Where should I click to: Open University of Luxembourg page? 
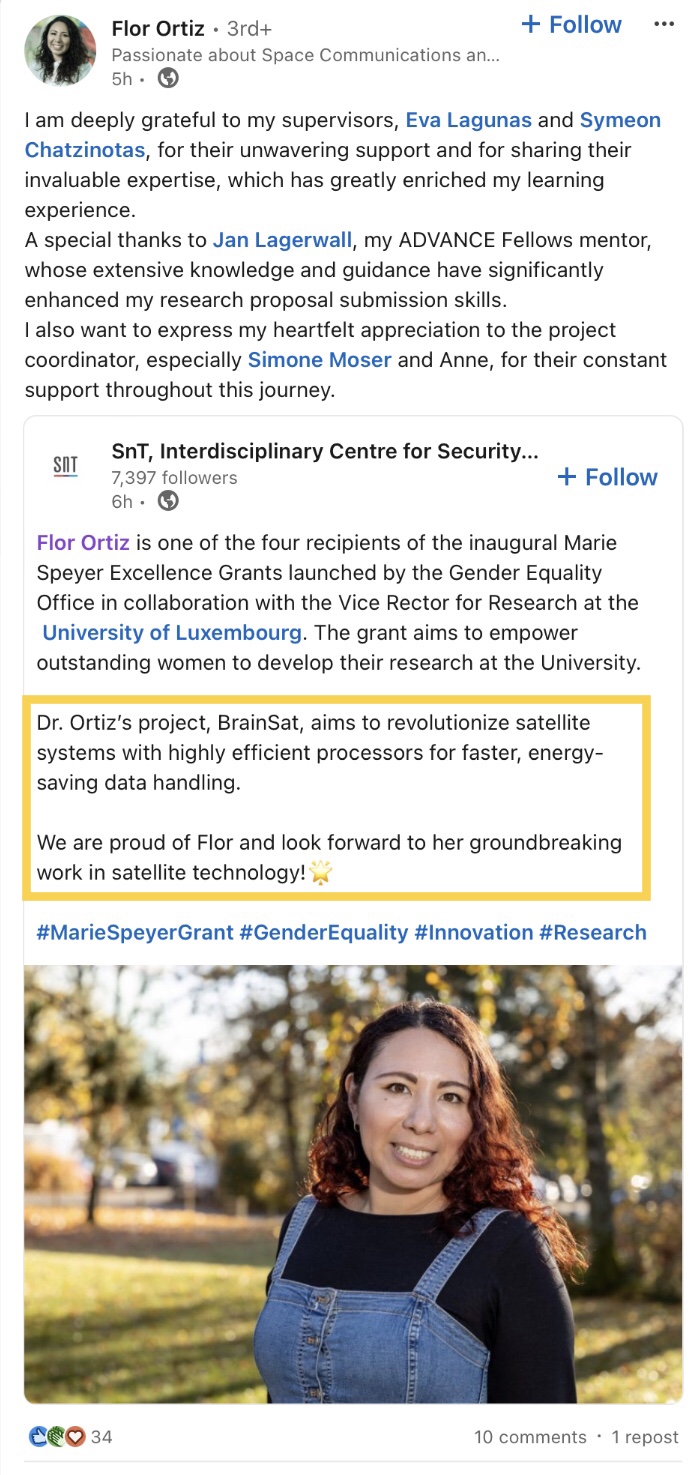click(x=171, y=633)
